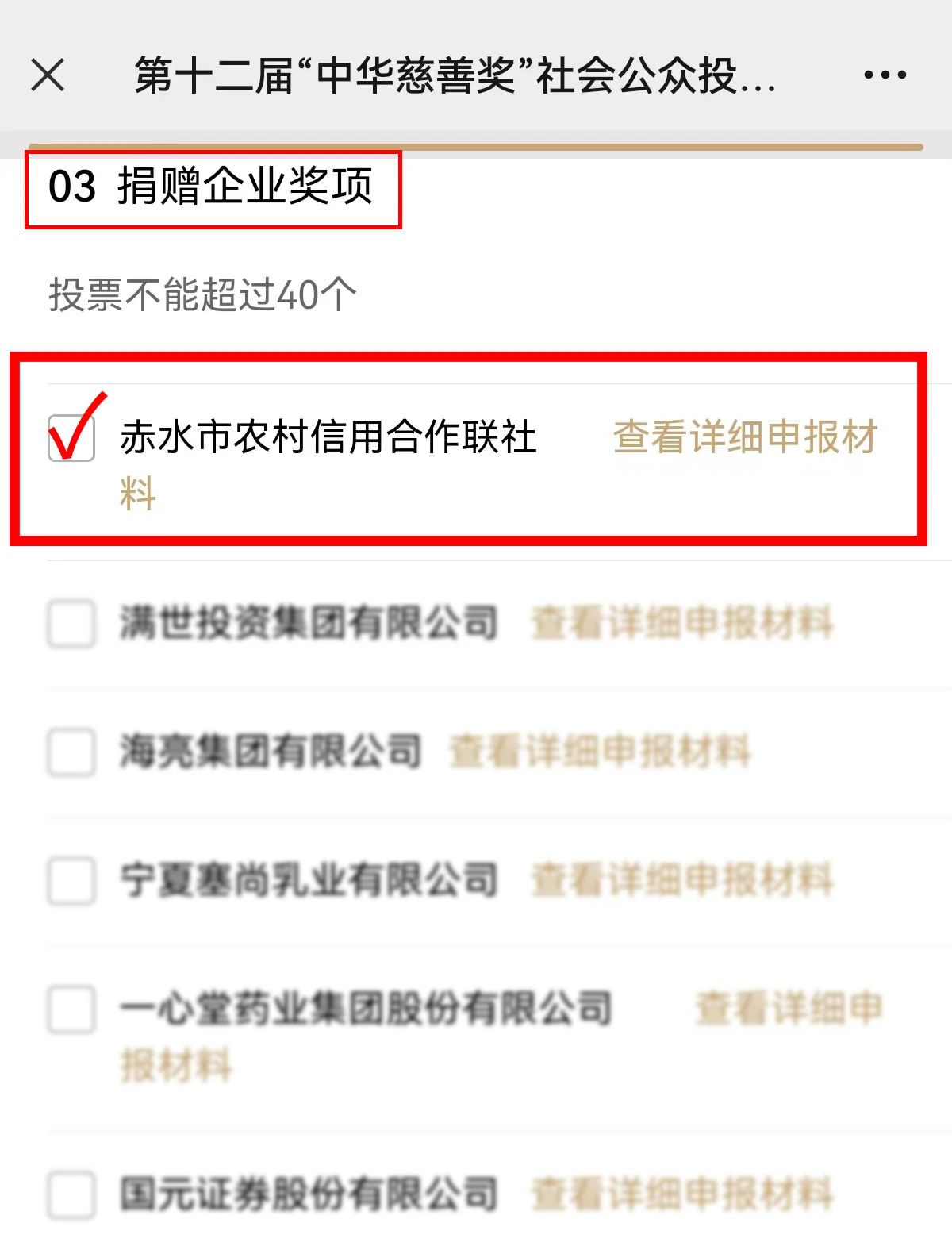Open the three-dot overflow menu
Screen dimensions: 952x1246
click(x=885, y=75)
